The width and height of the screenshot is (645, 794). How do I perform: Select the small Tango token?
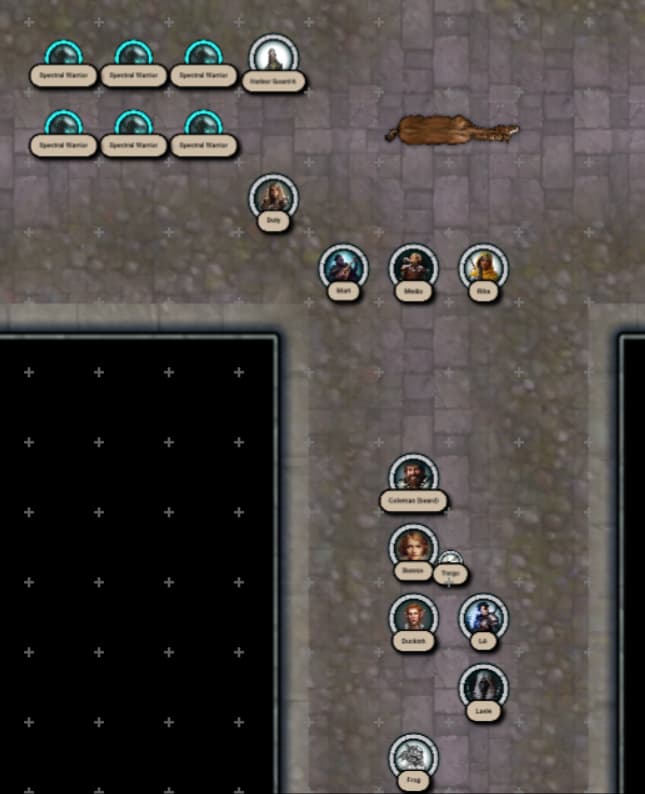[x=451, y=562]
